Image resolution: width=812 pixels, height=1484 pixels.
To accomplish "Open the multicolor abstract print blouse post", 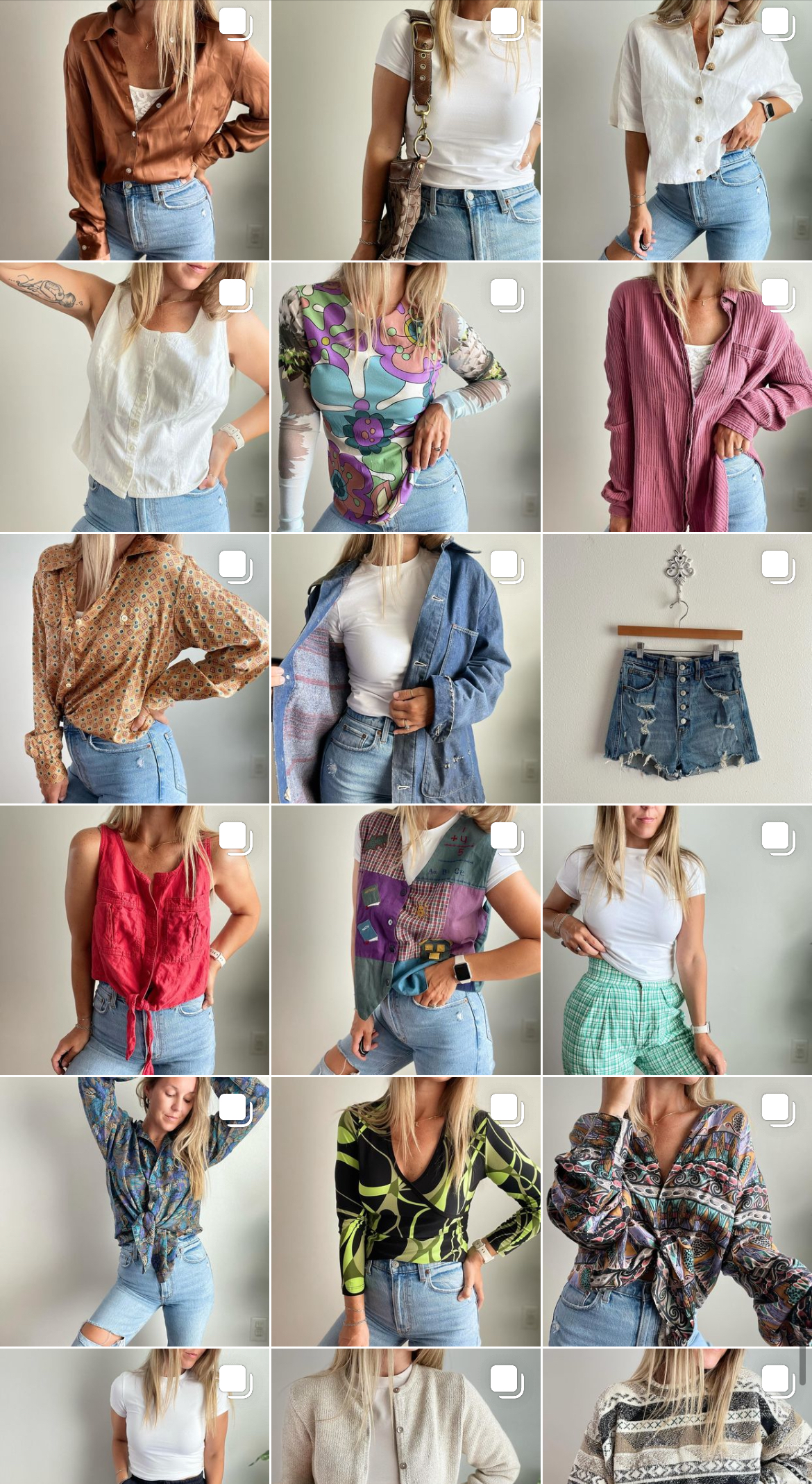I will tap(677, 1212).
